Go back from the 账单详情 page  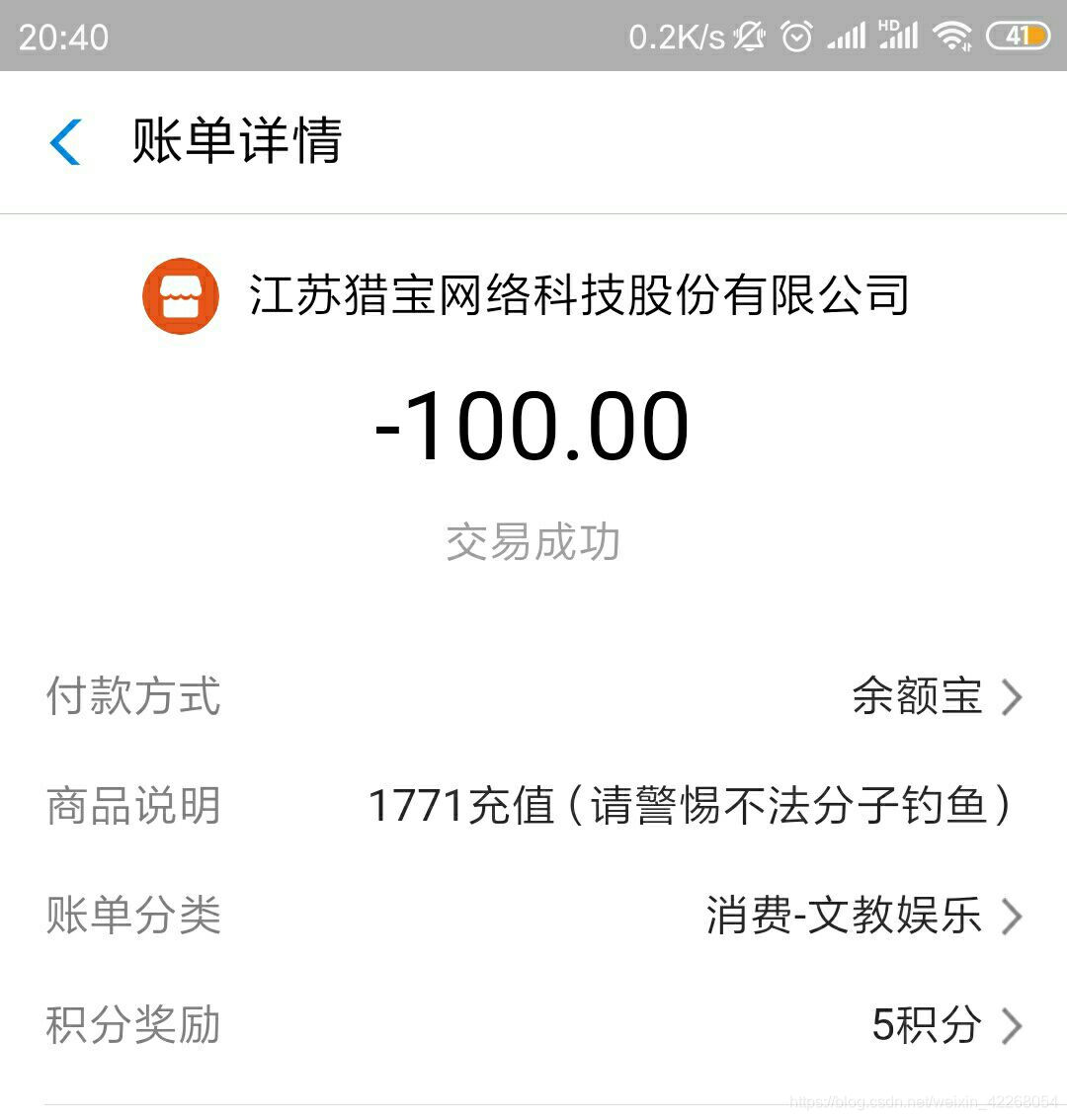click(65, 141)
